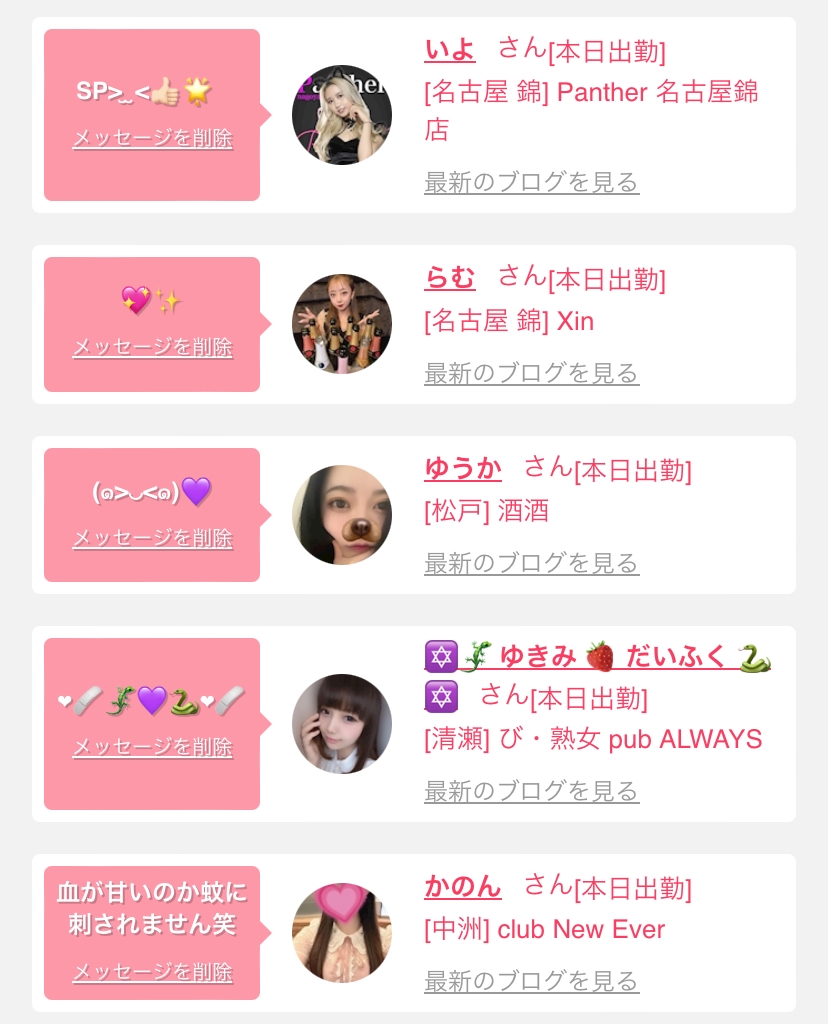View ゆきみ だいふく's latest blog

tap(532, 791)
